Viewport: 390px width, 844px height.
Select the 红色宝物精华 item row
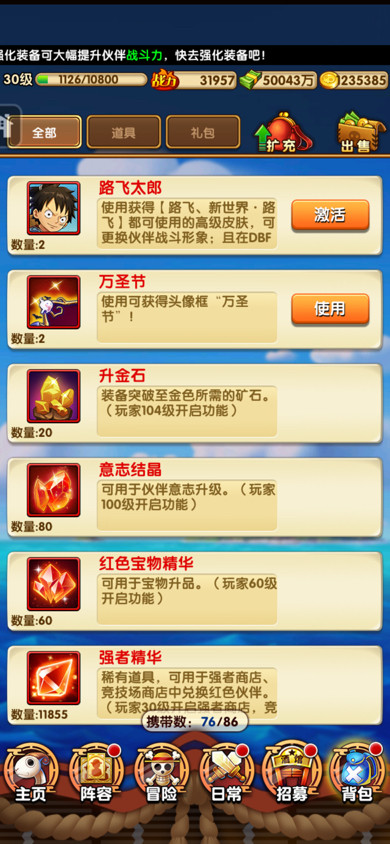pos(195,590)
